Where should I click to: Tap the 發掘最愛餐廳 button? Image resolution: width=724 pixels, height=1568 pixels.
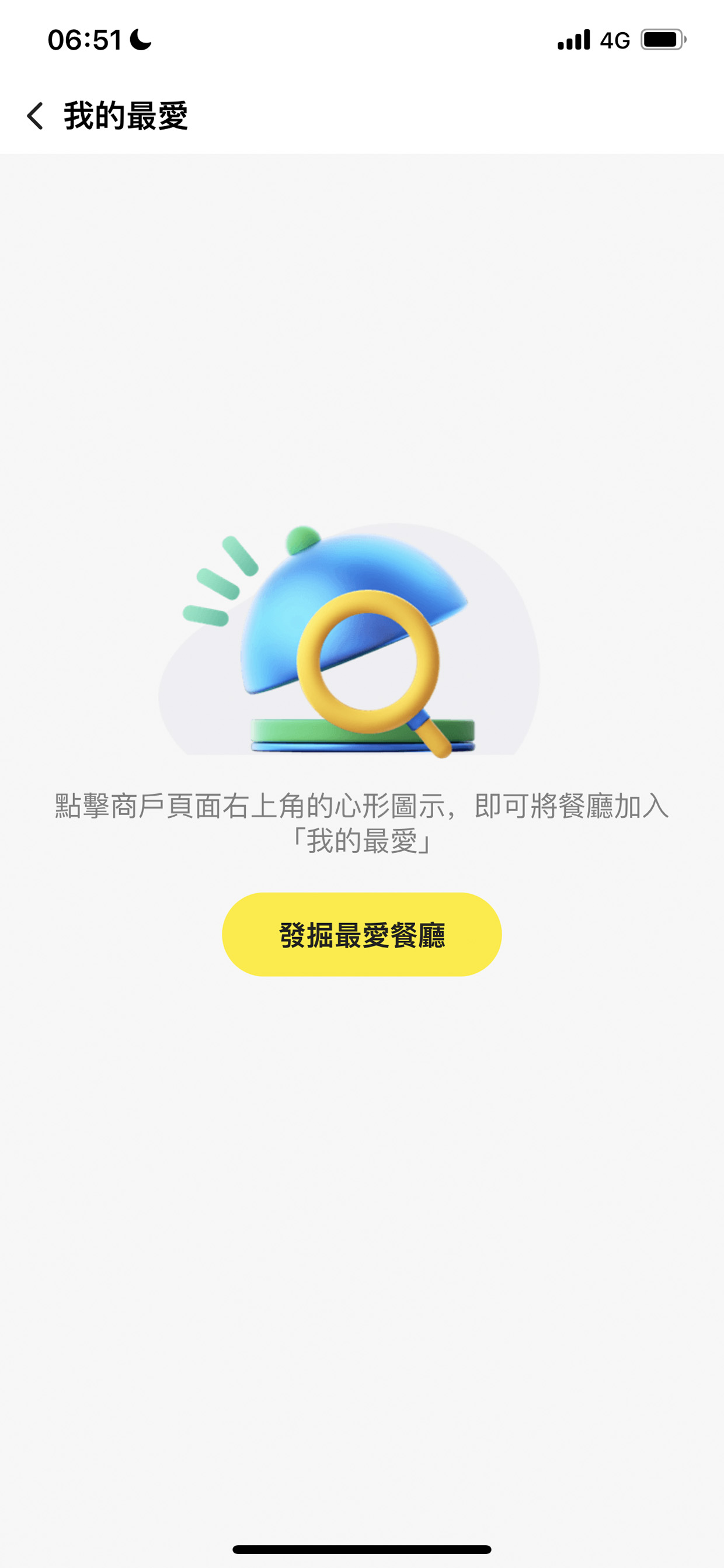tap(362, 934)
